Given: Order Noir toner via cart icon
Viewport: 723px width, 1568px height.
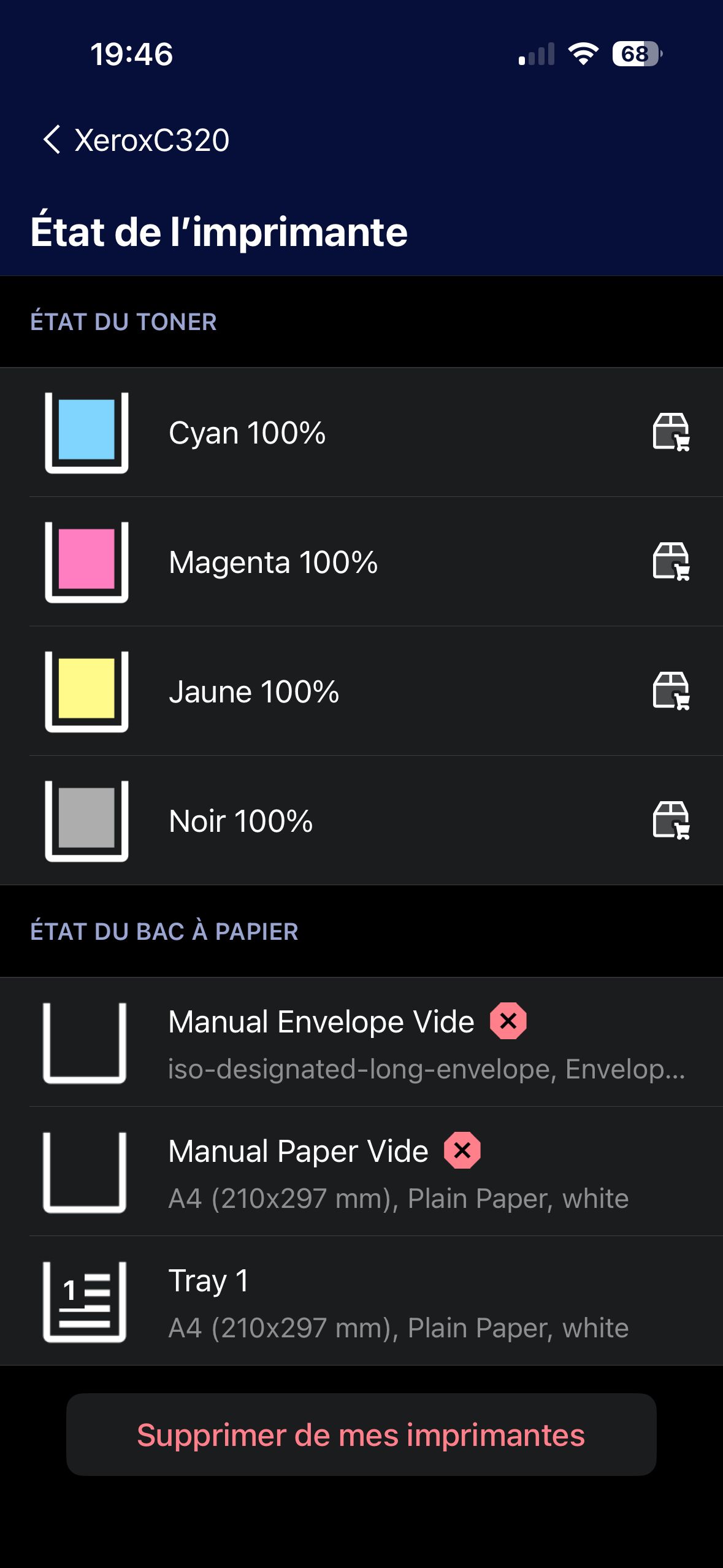Looking at the screenshot, I should point(671,820).
